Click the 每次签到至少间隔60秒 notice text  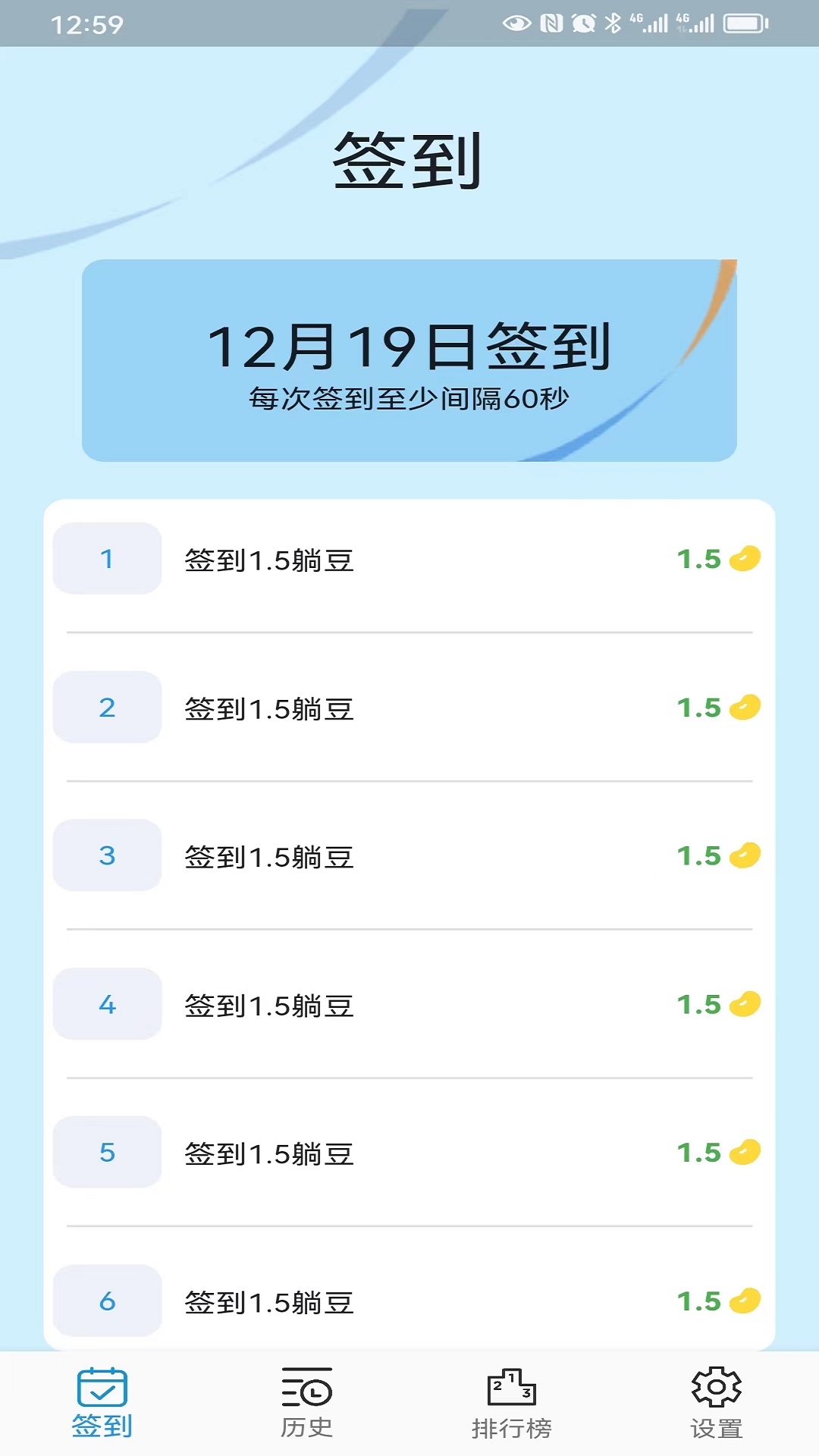tap(409, 400)
